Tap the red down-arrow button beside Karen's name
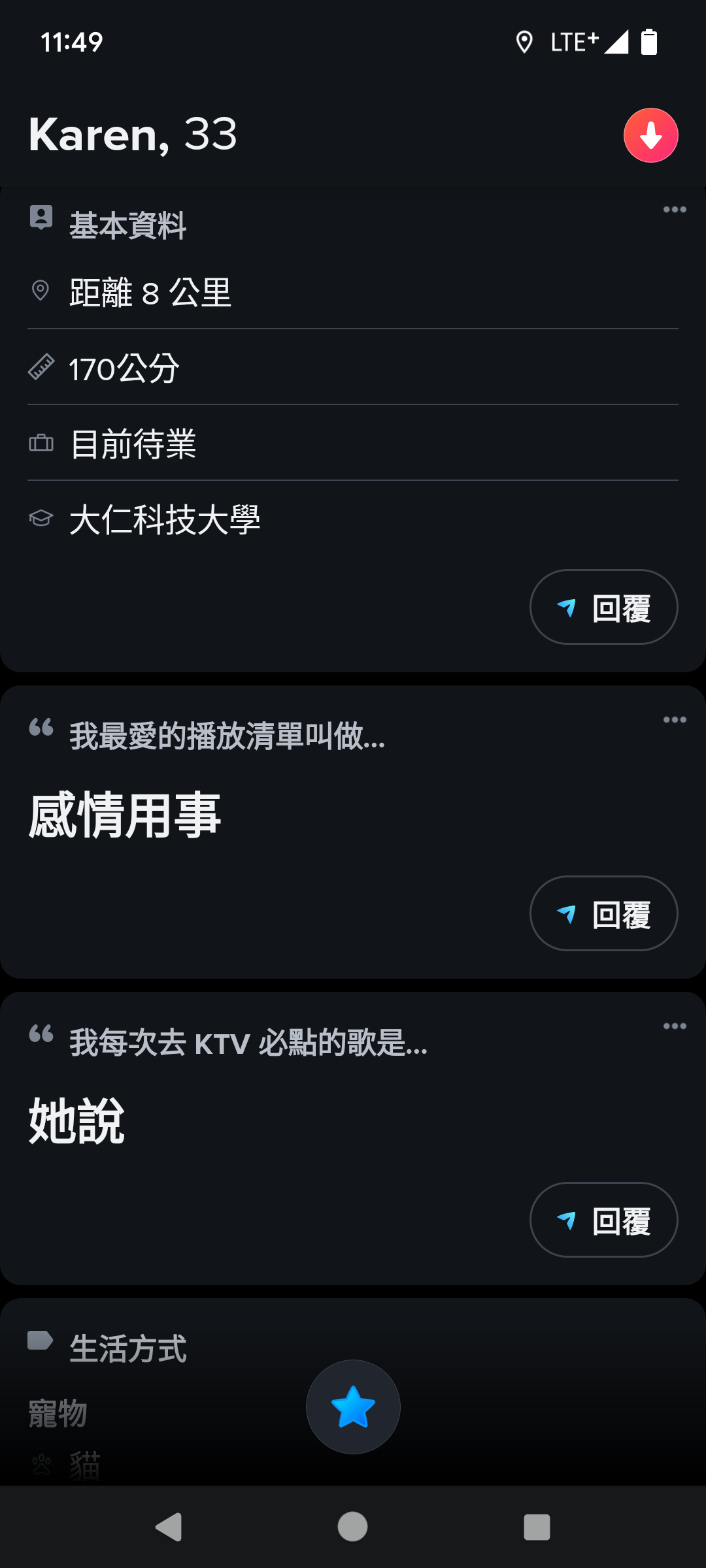Image resolution: width=706 pixels, height=1568 pixels. coord(650,135)
